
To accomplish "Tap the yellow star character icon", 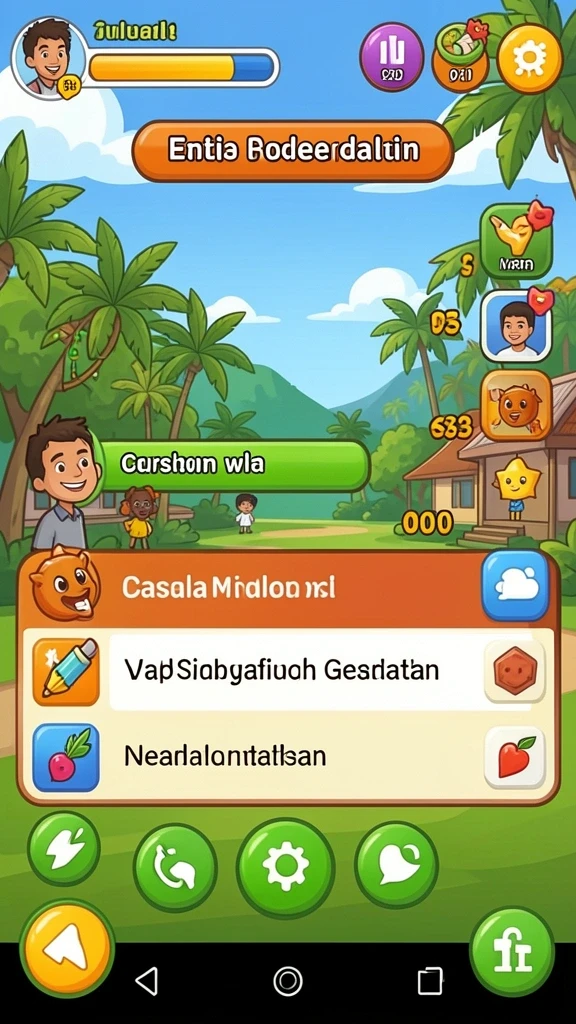I will tap(517, 486).
